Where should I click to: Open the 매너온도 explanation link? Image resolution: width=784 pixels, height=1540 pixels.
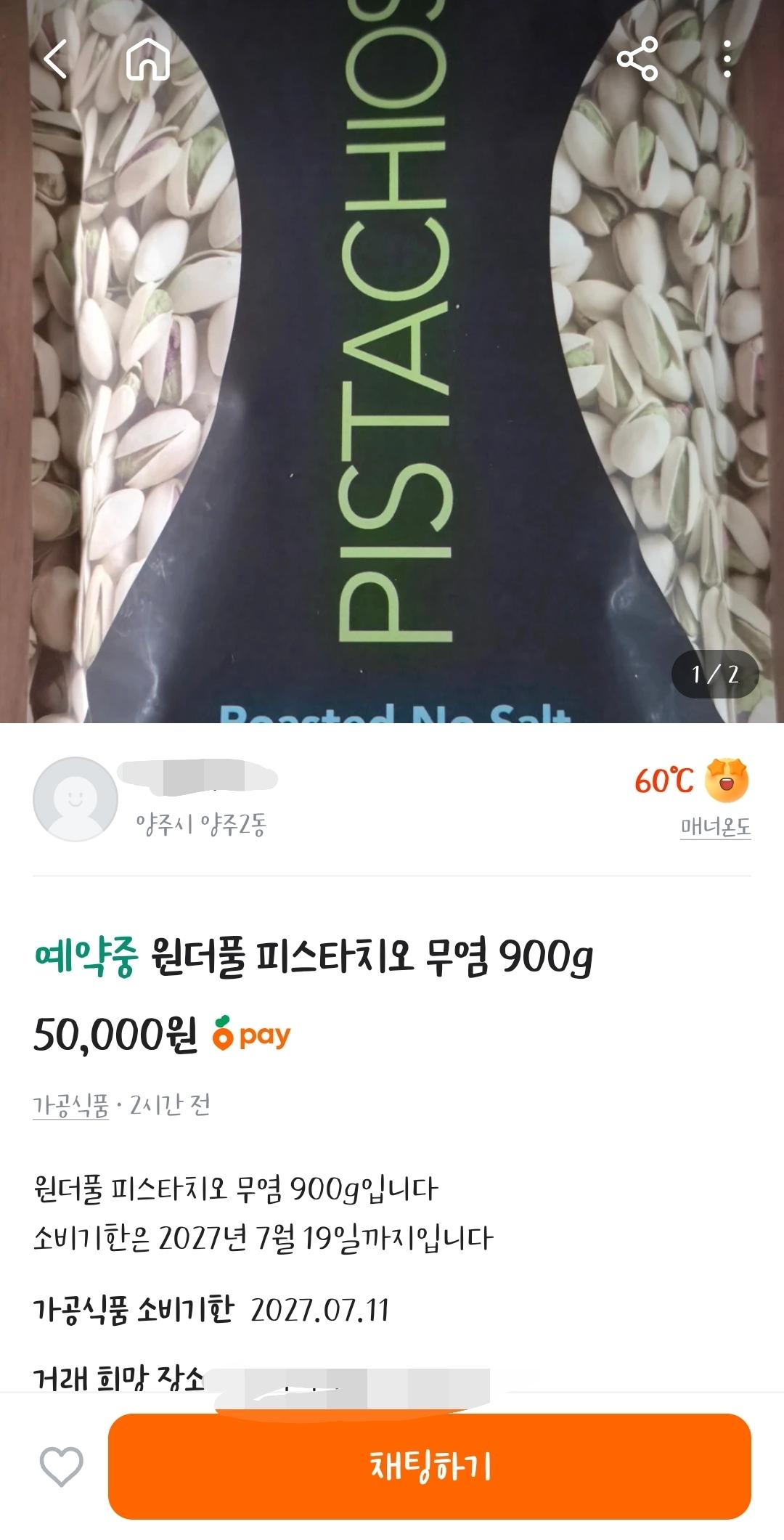[715, 827]
